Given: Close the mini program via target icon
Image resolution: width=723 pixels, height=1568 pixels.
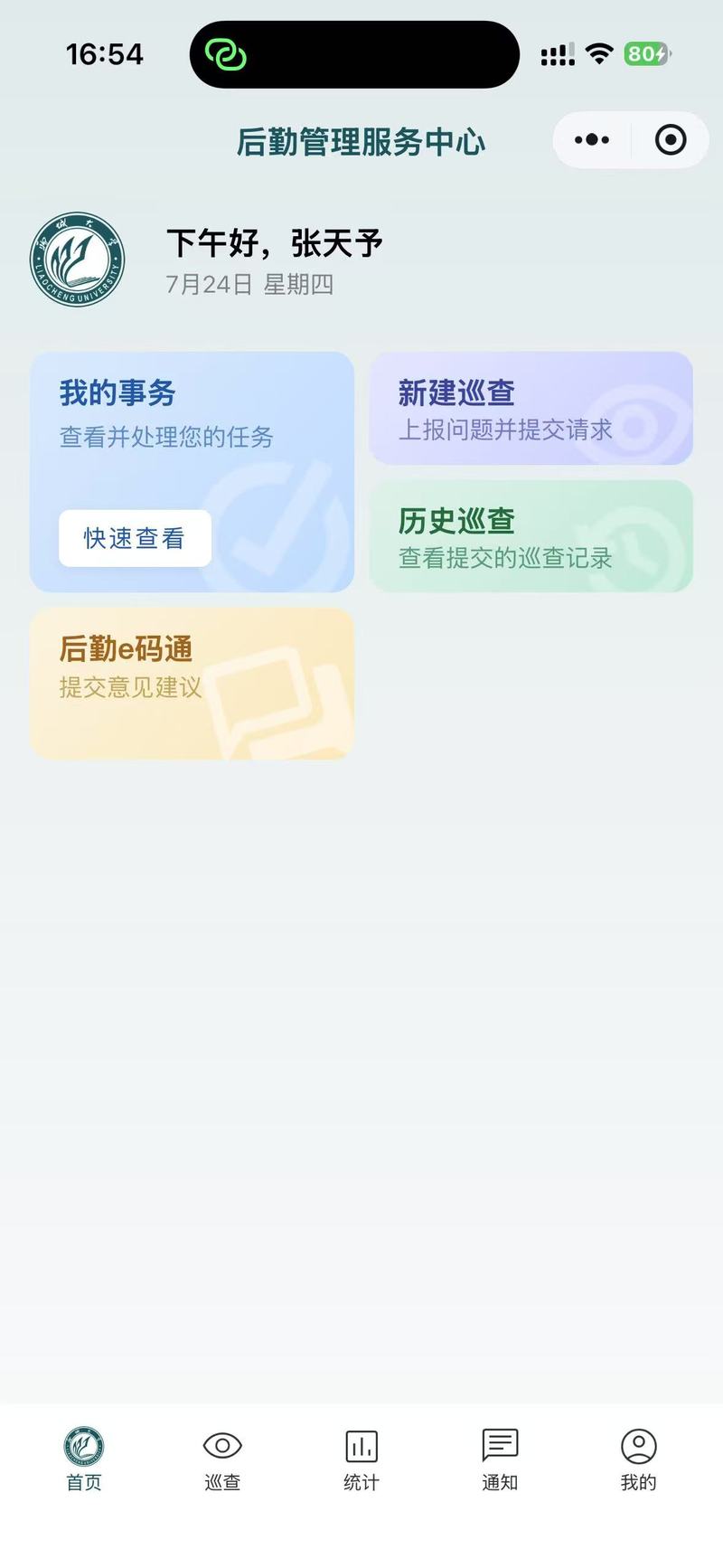Looking at the screenshot, I should coord(670,140).
